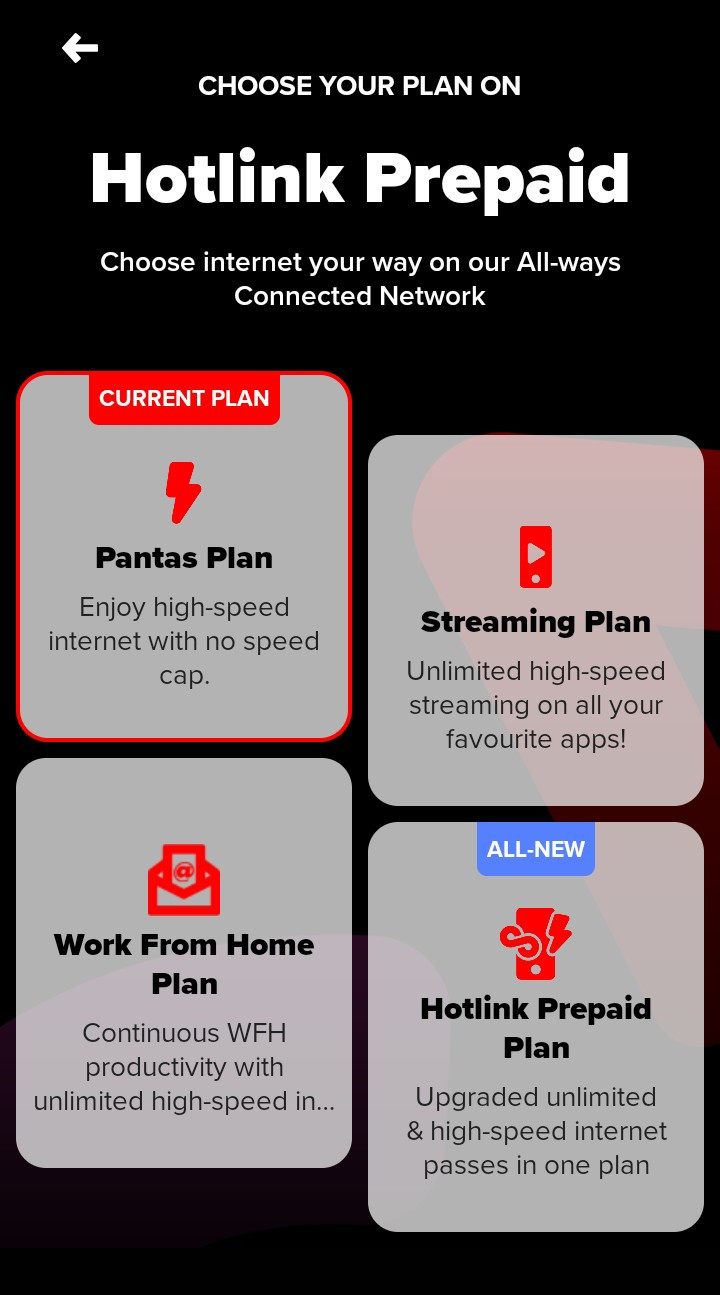Open the Pantas Plan card
The width and height of the screenshot is (720, 1295).
tap(184, 556)
